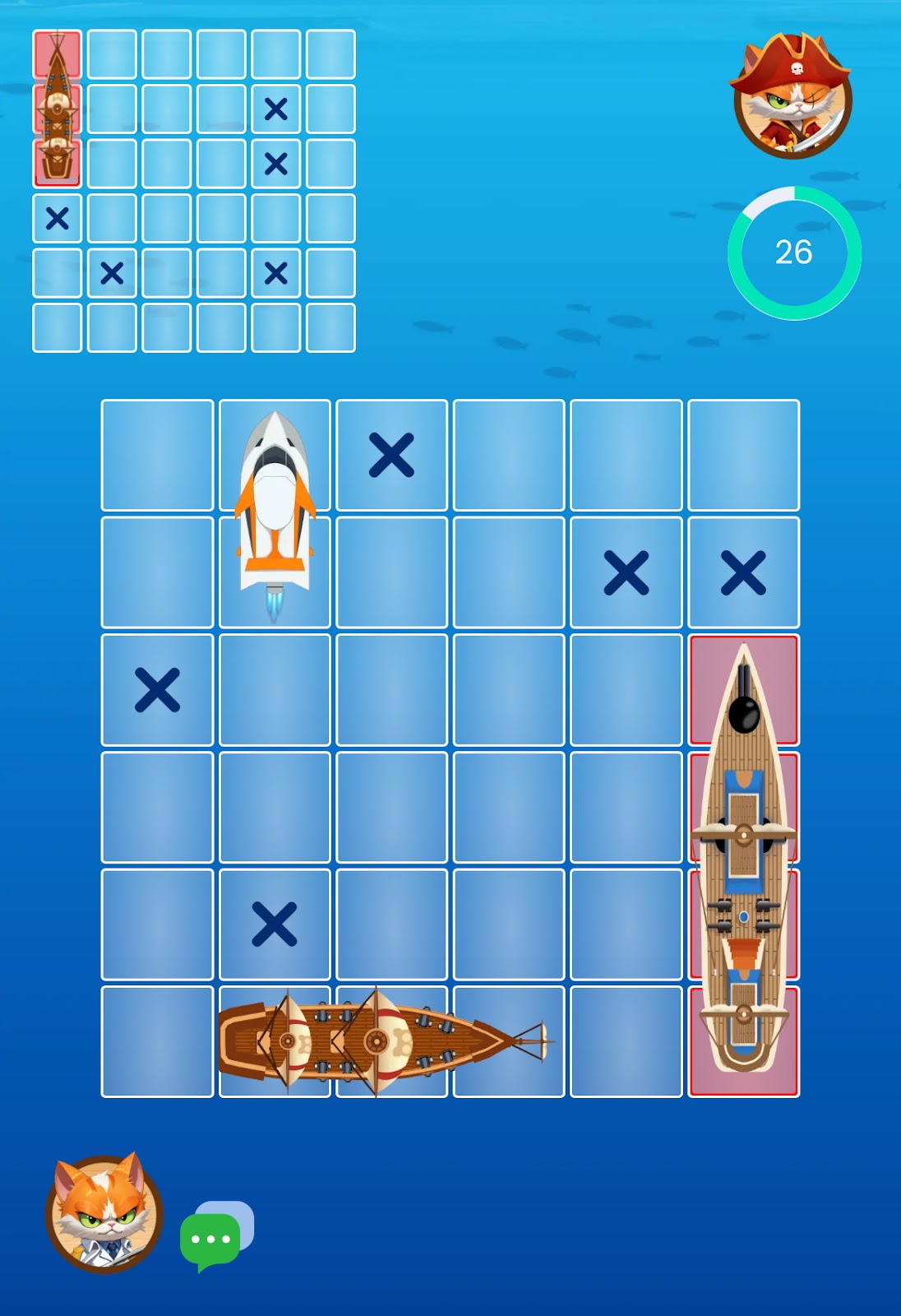Image resolution: width=901 pixels, height=1316 pixels.
Task: Tap the orange cat player avatar
Action: pos(104,1213)
